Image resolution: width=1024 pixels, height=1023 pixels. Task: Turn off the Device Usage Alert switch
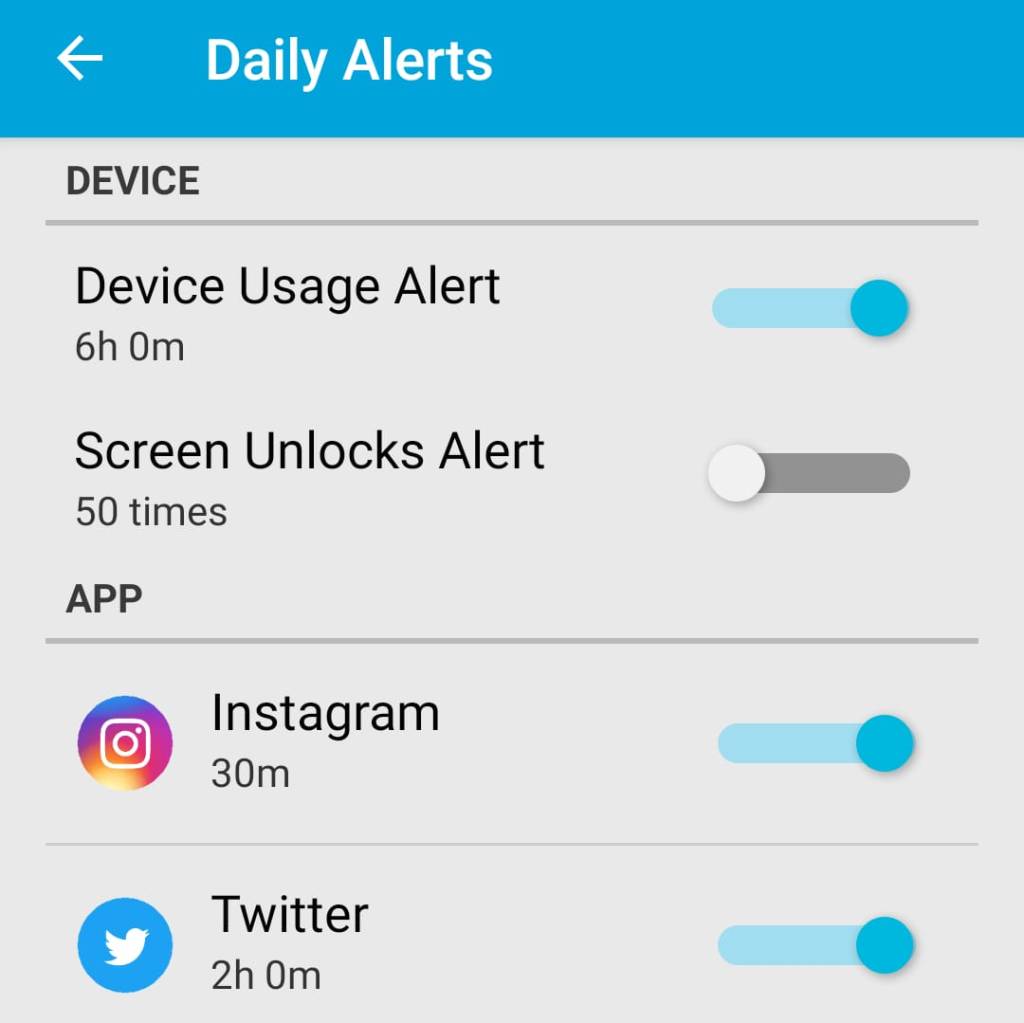click(x=810, y=307)
